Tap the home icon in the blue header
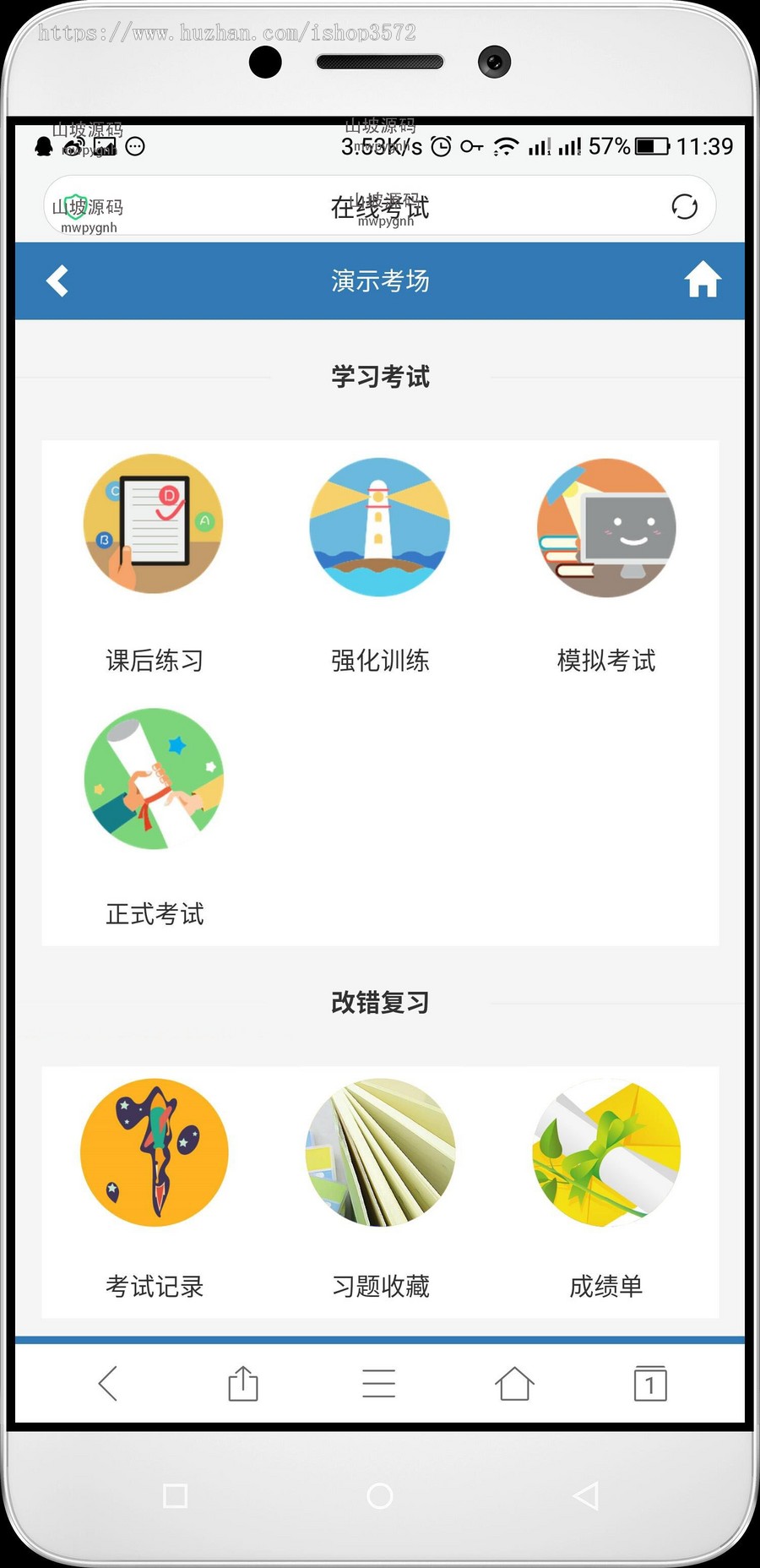This screenshot has height=1568, width=760. tap(703, 280)
